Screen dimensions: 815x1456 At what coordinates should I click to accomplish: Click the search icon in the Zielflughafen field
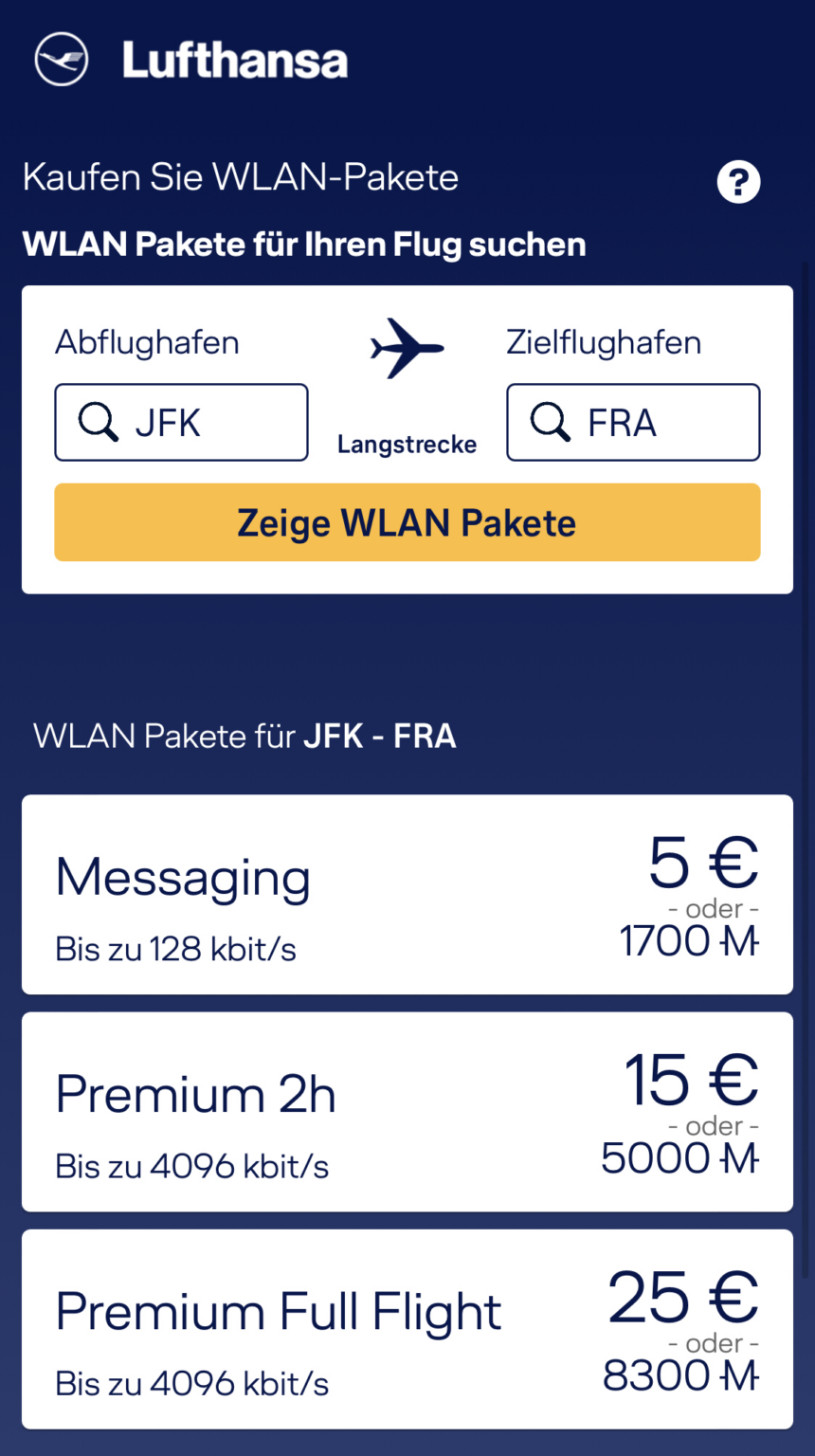pyautogui.click(x=550, y=422)
